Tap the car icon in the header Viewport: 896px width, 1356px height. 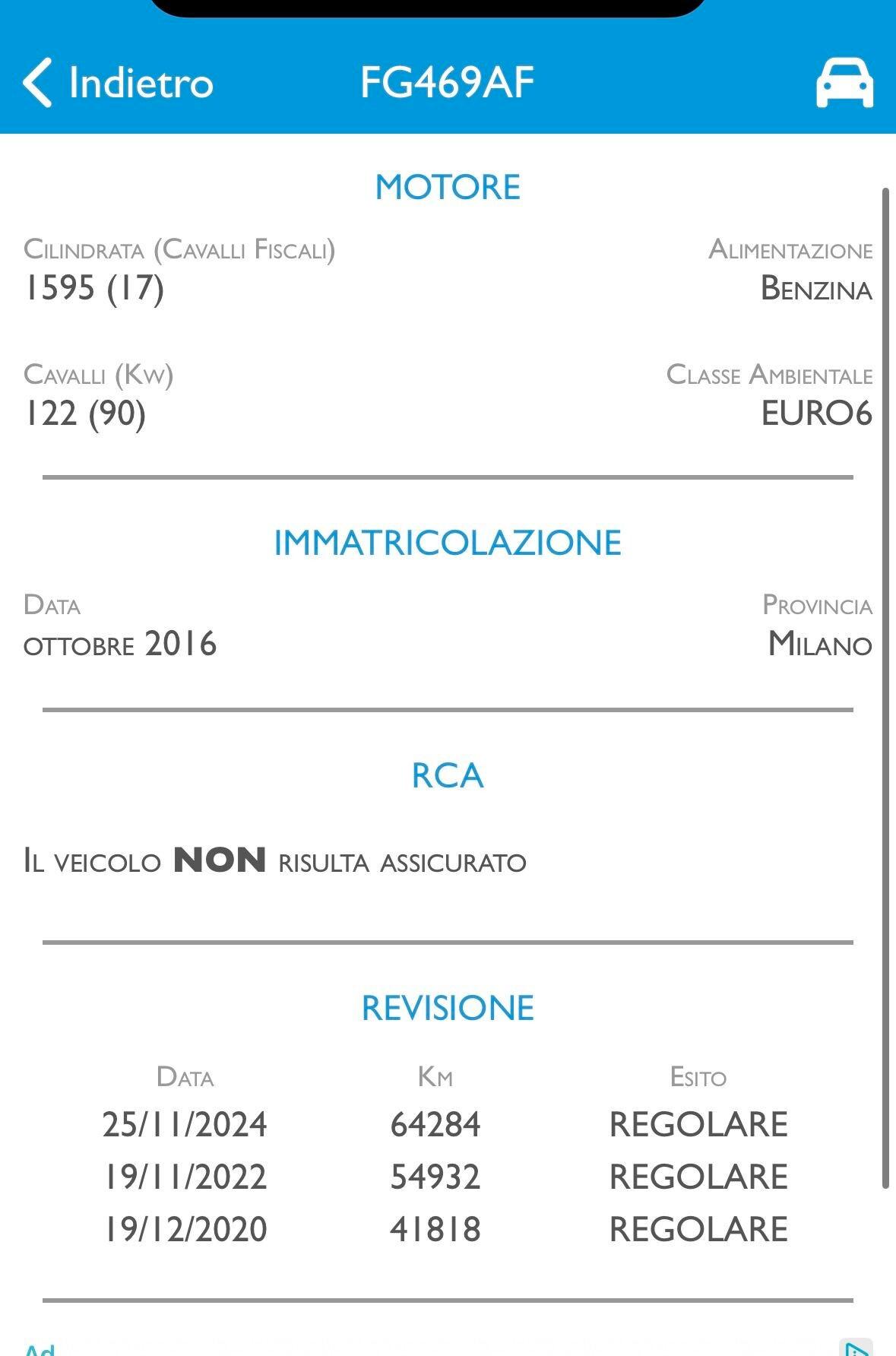[844, 82]
